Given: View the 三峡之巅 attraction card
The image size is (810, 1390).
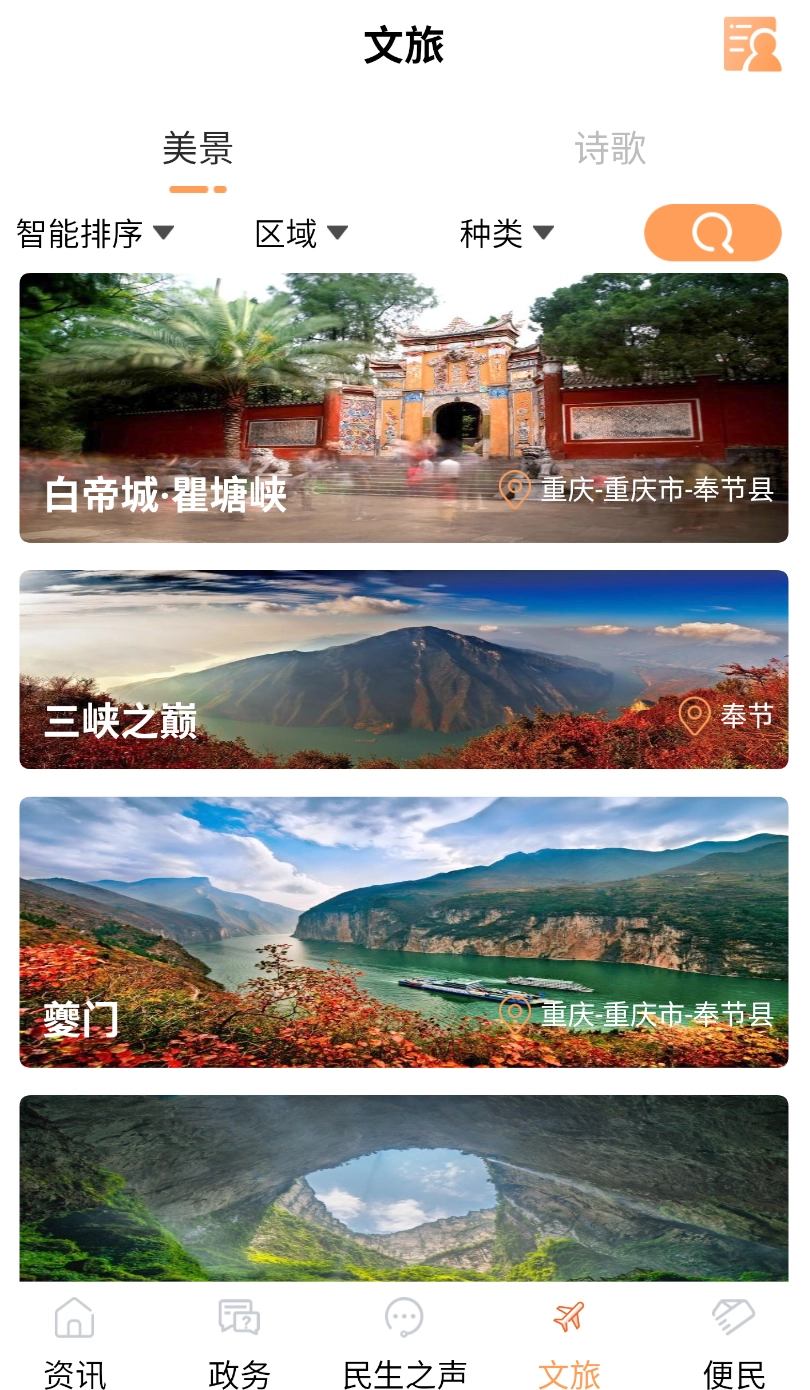Looking at the screenshot, I should point(404,669).
